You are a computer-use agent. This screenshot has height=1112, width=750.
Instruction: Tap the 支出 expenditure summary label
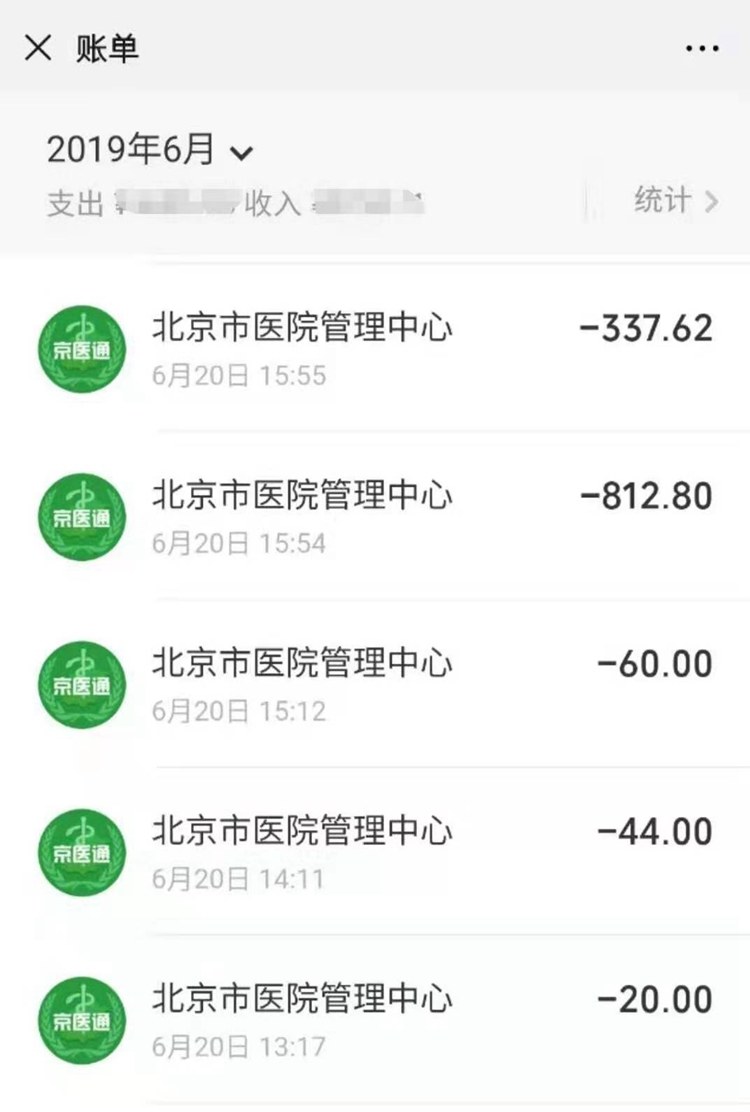point(67,200)
